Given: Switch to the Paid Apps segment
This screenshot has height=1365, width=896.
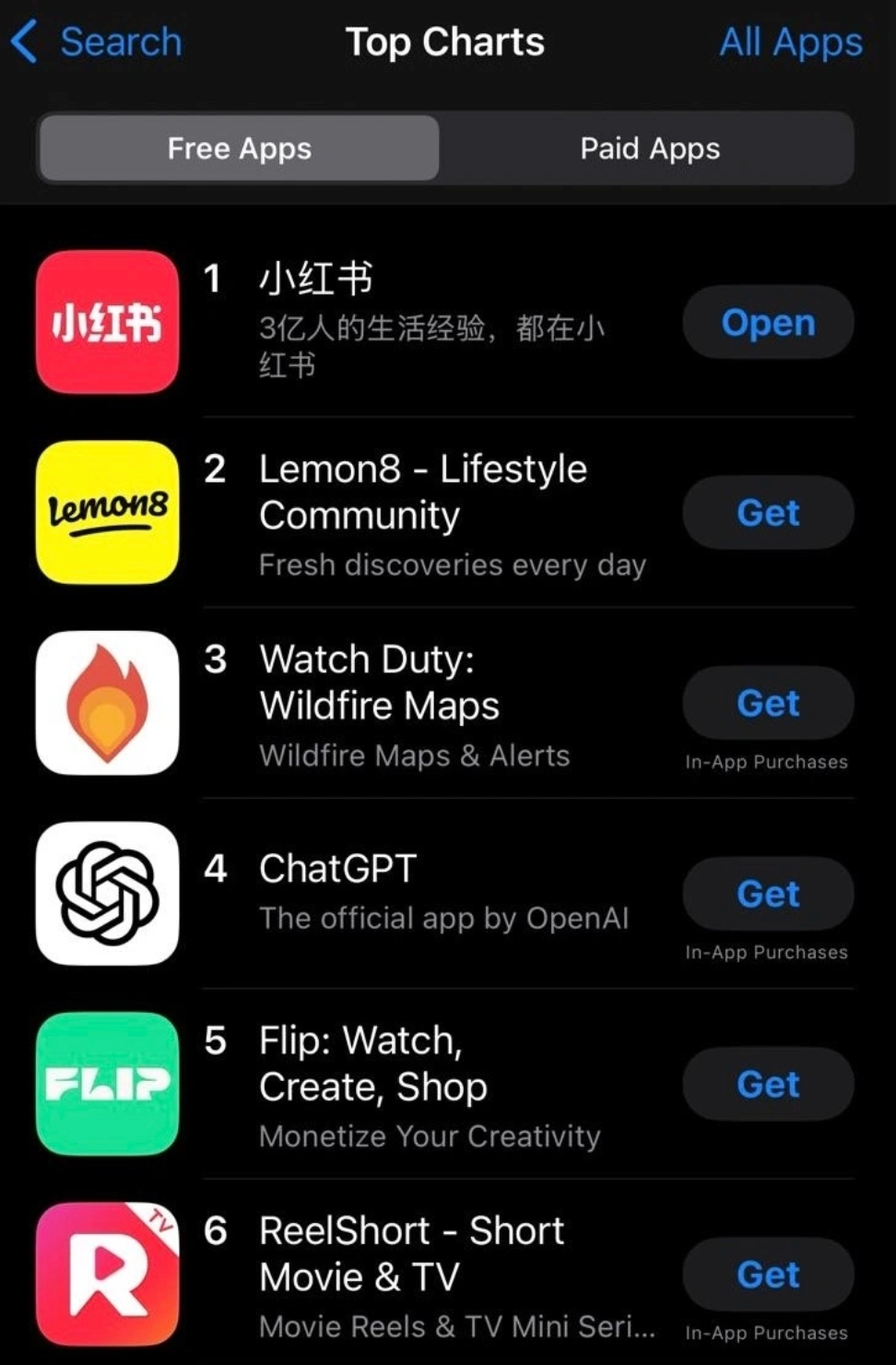Looking at the screenshot, I should point(649,148).
